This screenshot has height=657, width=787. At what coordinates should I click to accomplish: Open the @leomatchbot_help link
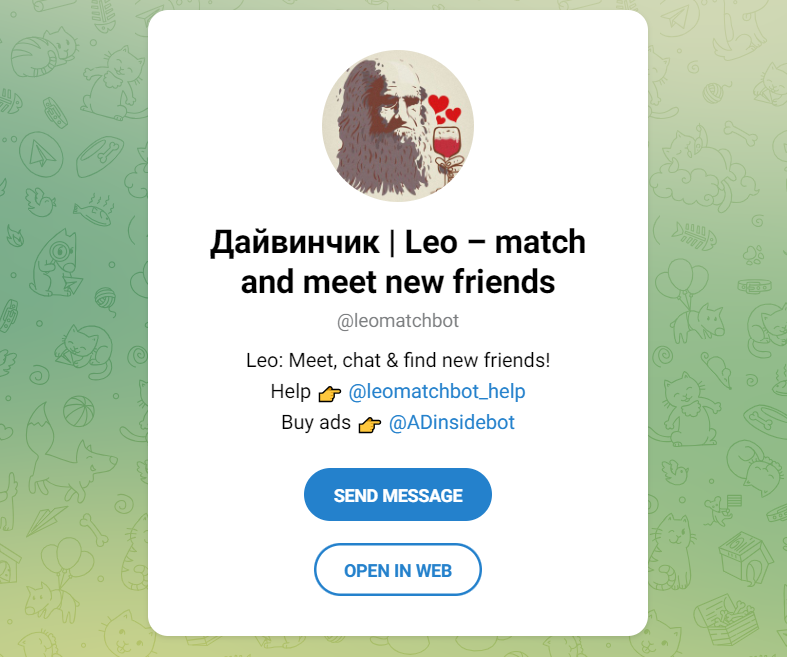tap(437, 391)
